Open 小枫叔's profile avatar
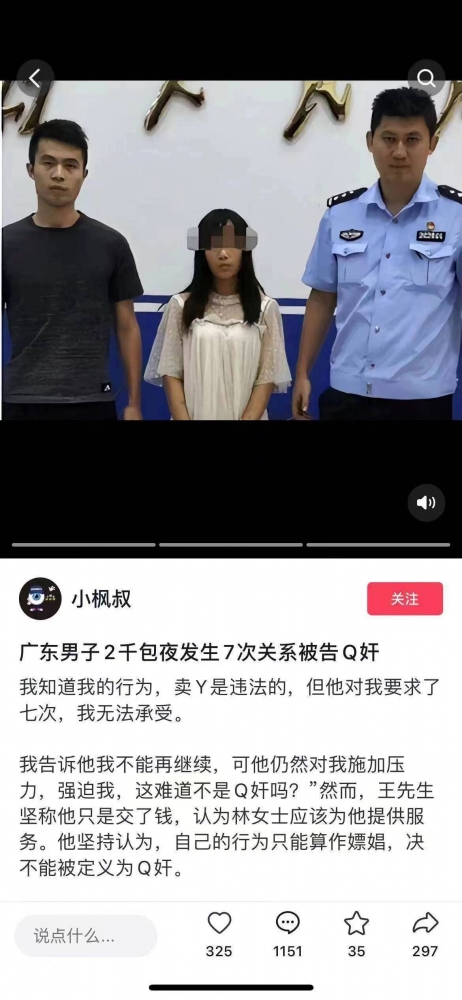This screenshot has width=462, height=1000. pyautogui.click(x=40, y=598)
